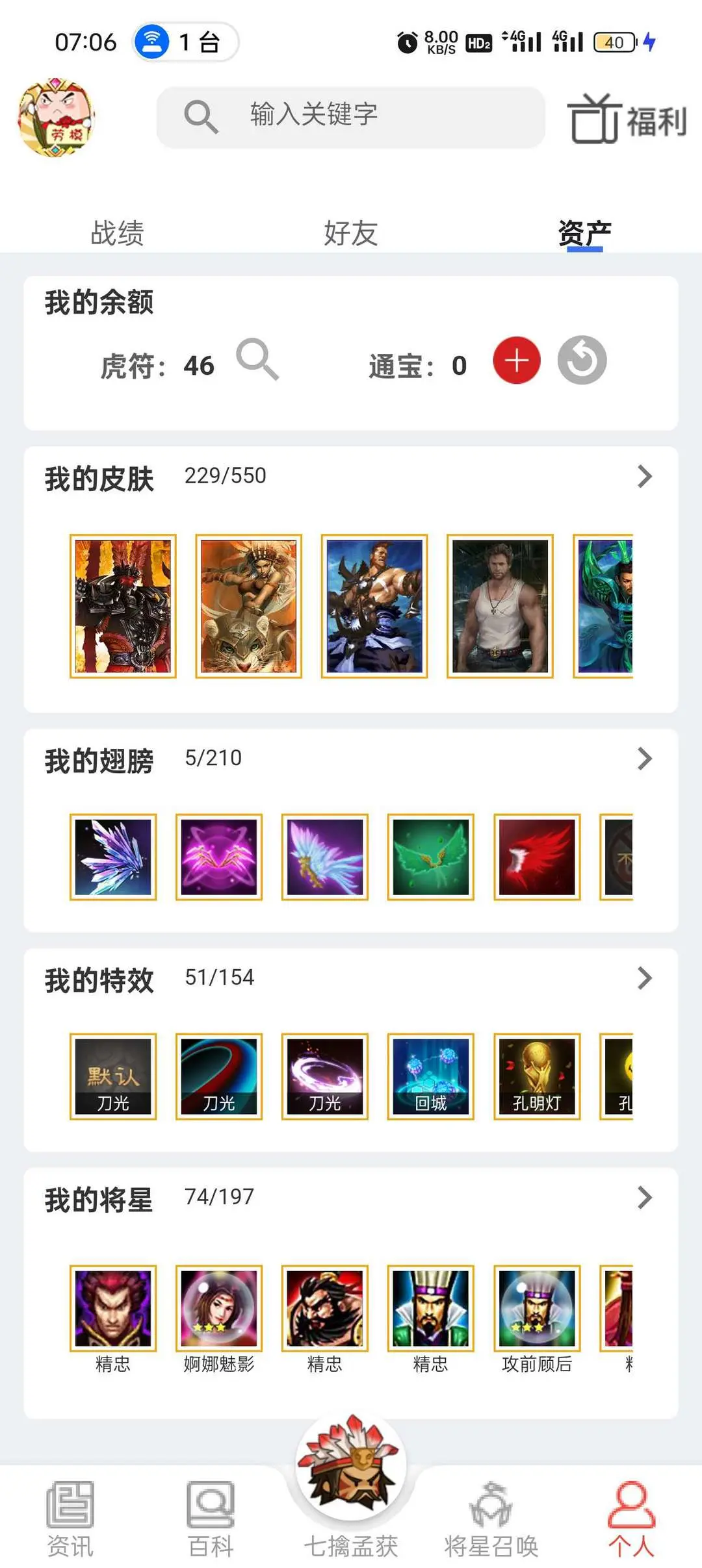This screenshot has width=702, height=1568.
Task: Select the 回城 effect thumbnail
Action: tap(430, 1076)
